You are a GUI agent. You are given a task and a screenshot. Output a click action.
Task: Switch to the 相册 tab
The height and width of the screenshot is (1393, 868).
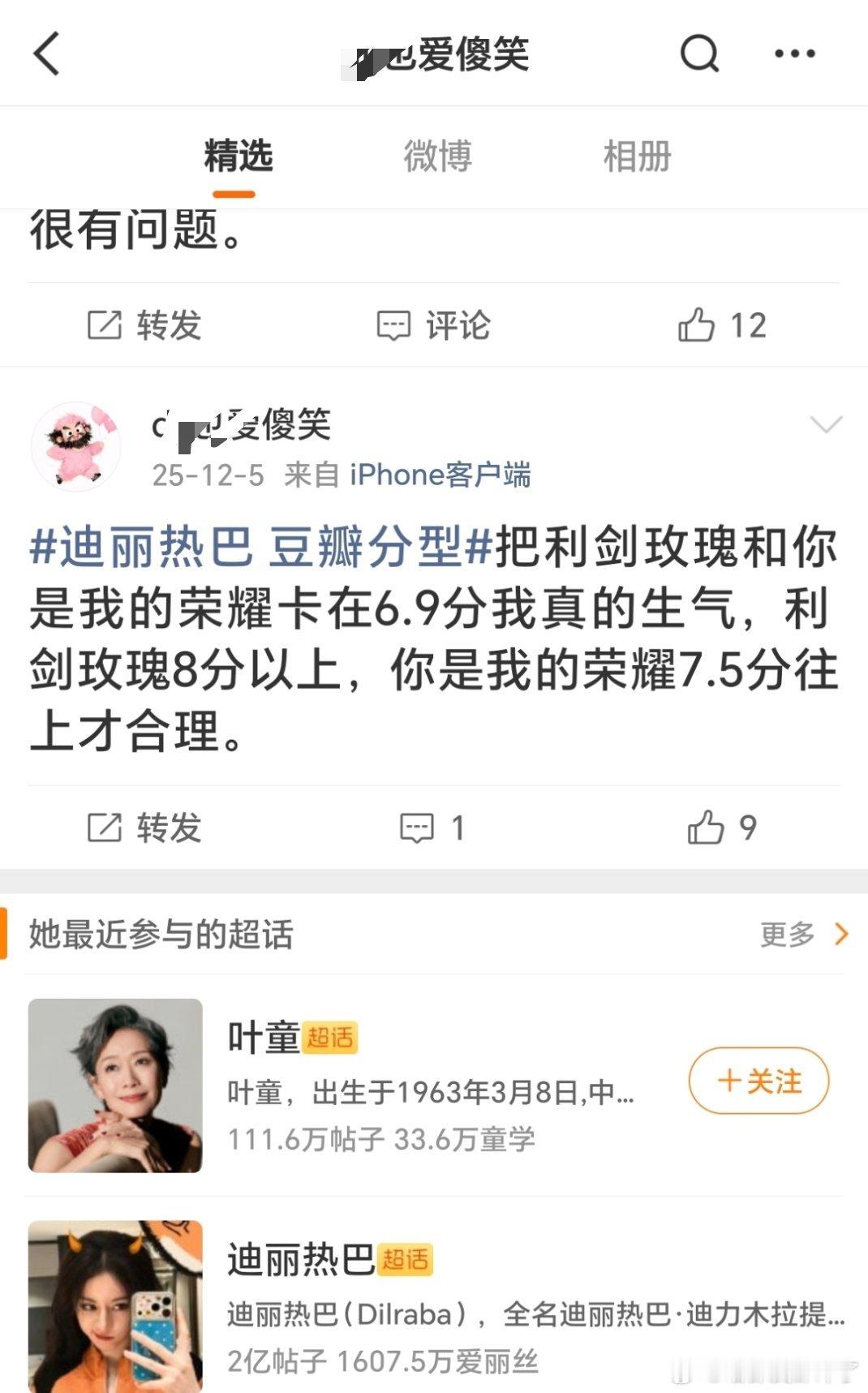(638, 157)
